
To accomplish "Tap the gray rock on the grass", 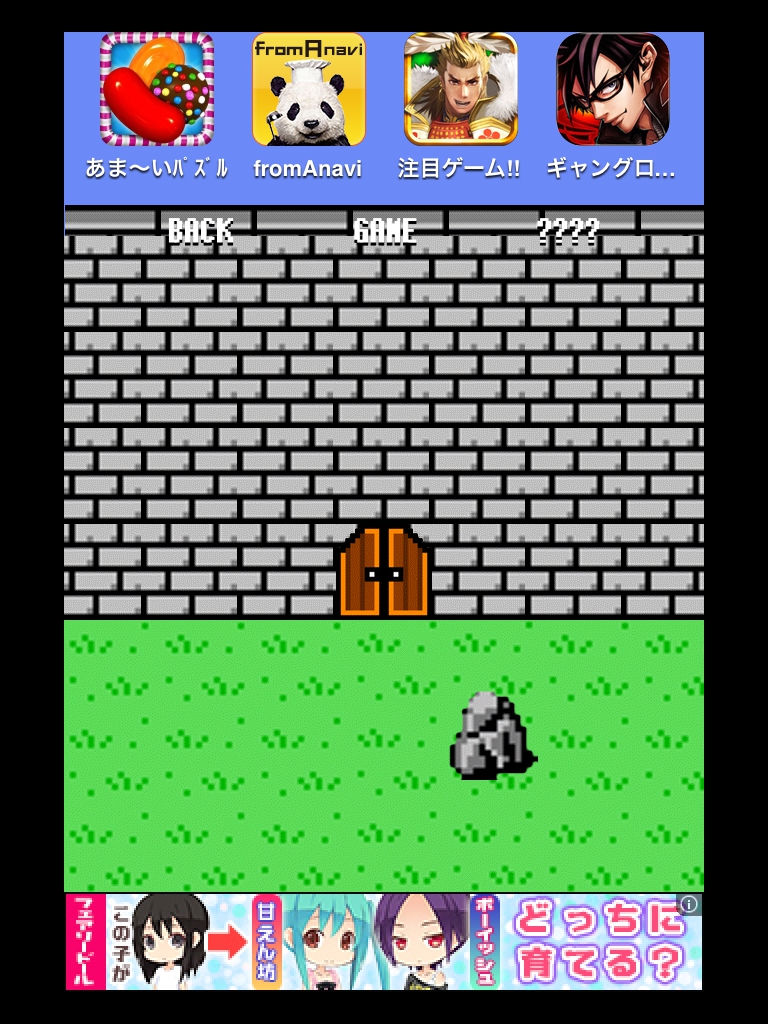I will [x=491, y=736].
